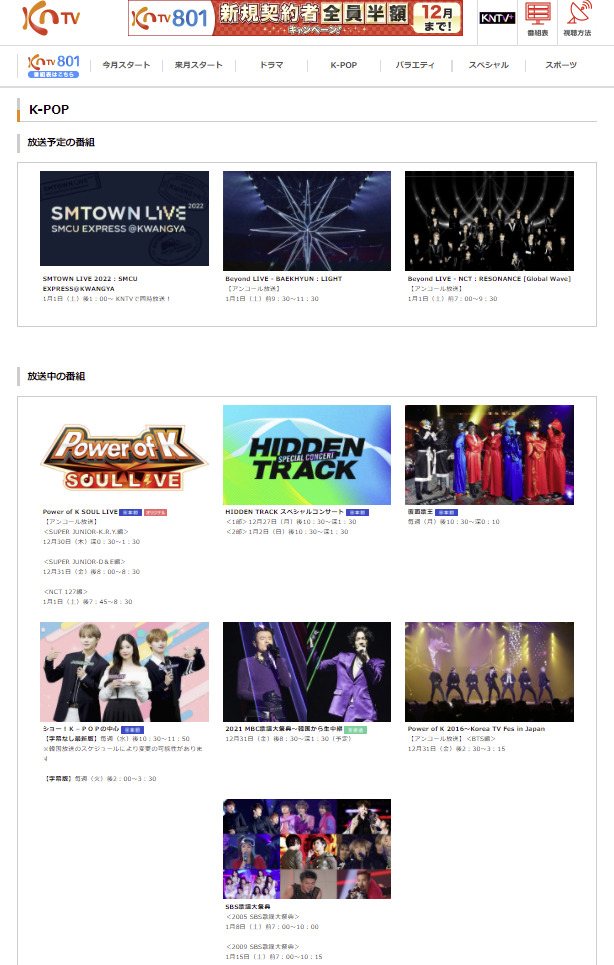Open the KNTV channel link in the header
Viewport: 614px width, 965px height.
497,18
